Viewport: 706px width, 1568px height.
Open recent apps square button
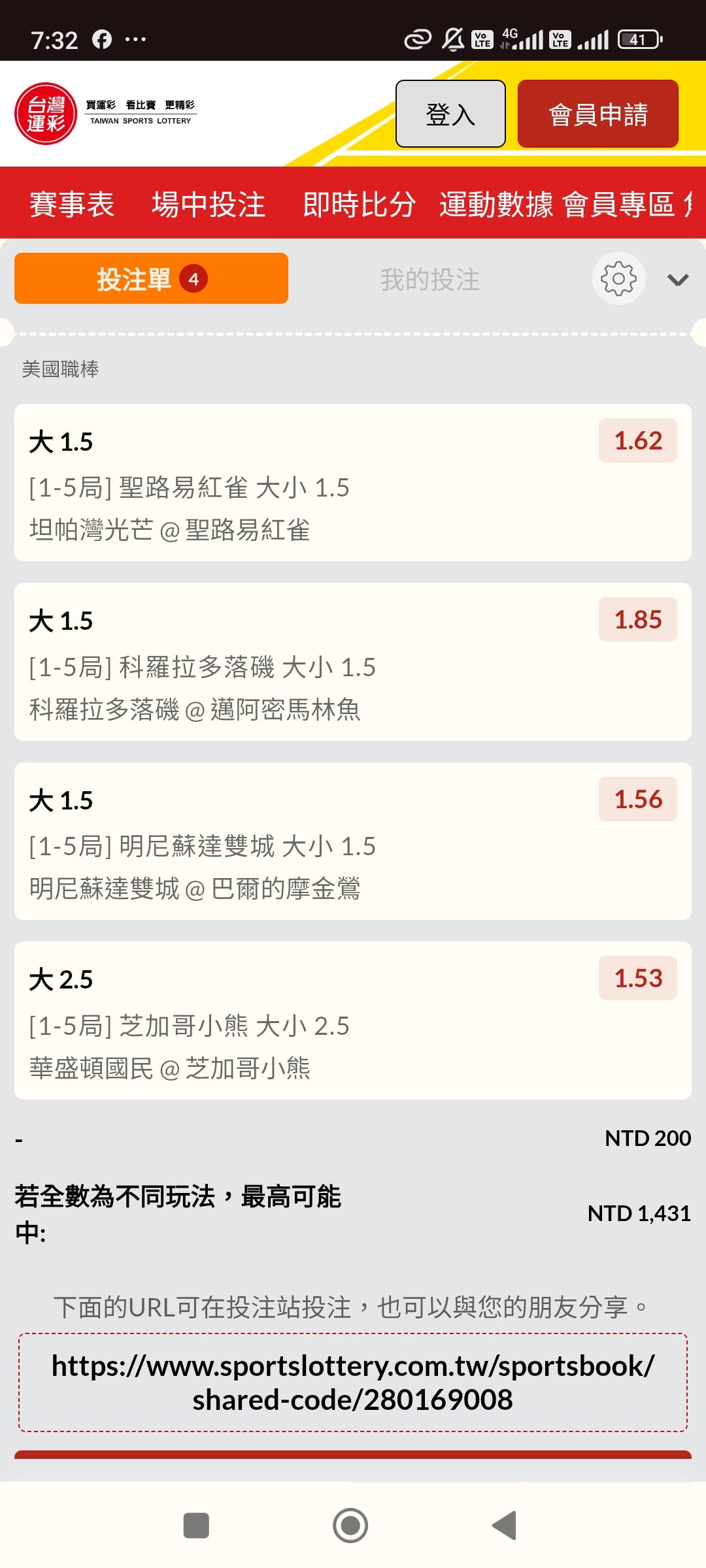196,1526
